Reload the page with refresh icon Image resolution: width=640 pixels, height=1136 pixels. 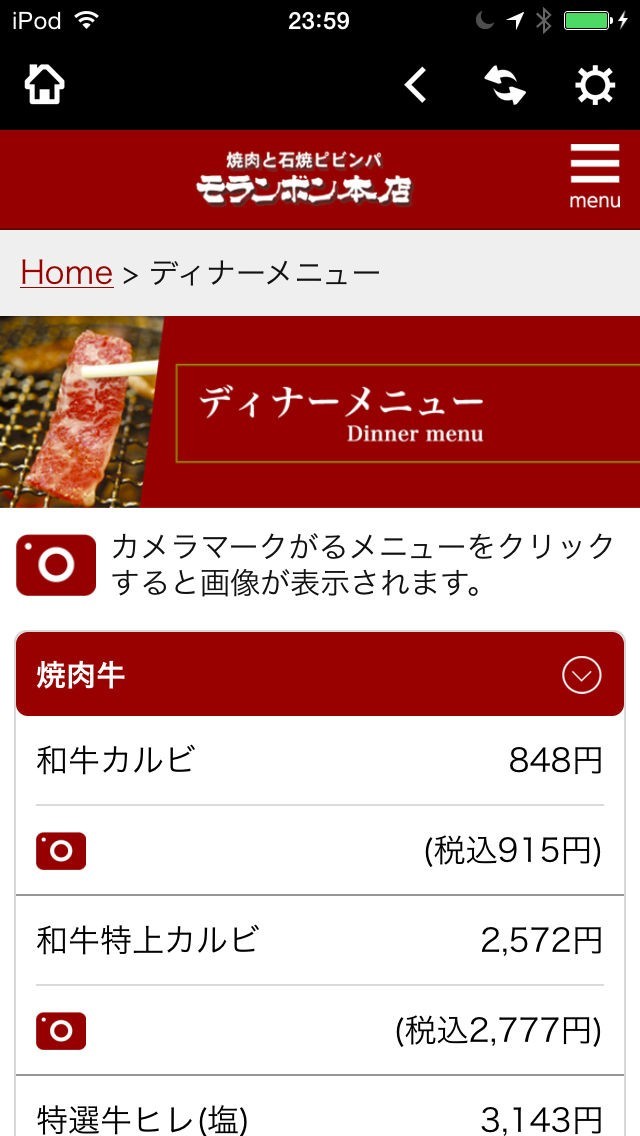[506, 86]
